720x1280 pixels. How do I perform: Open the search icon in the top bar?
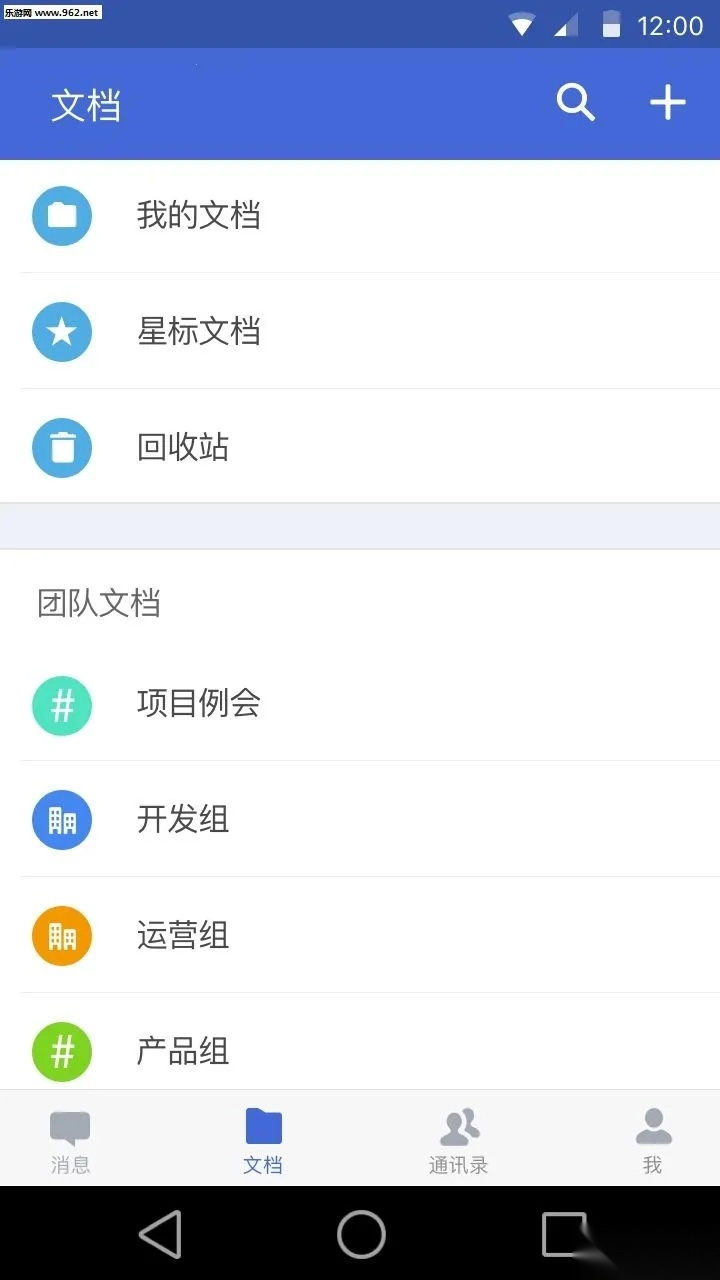576,102
